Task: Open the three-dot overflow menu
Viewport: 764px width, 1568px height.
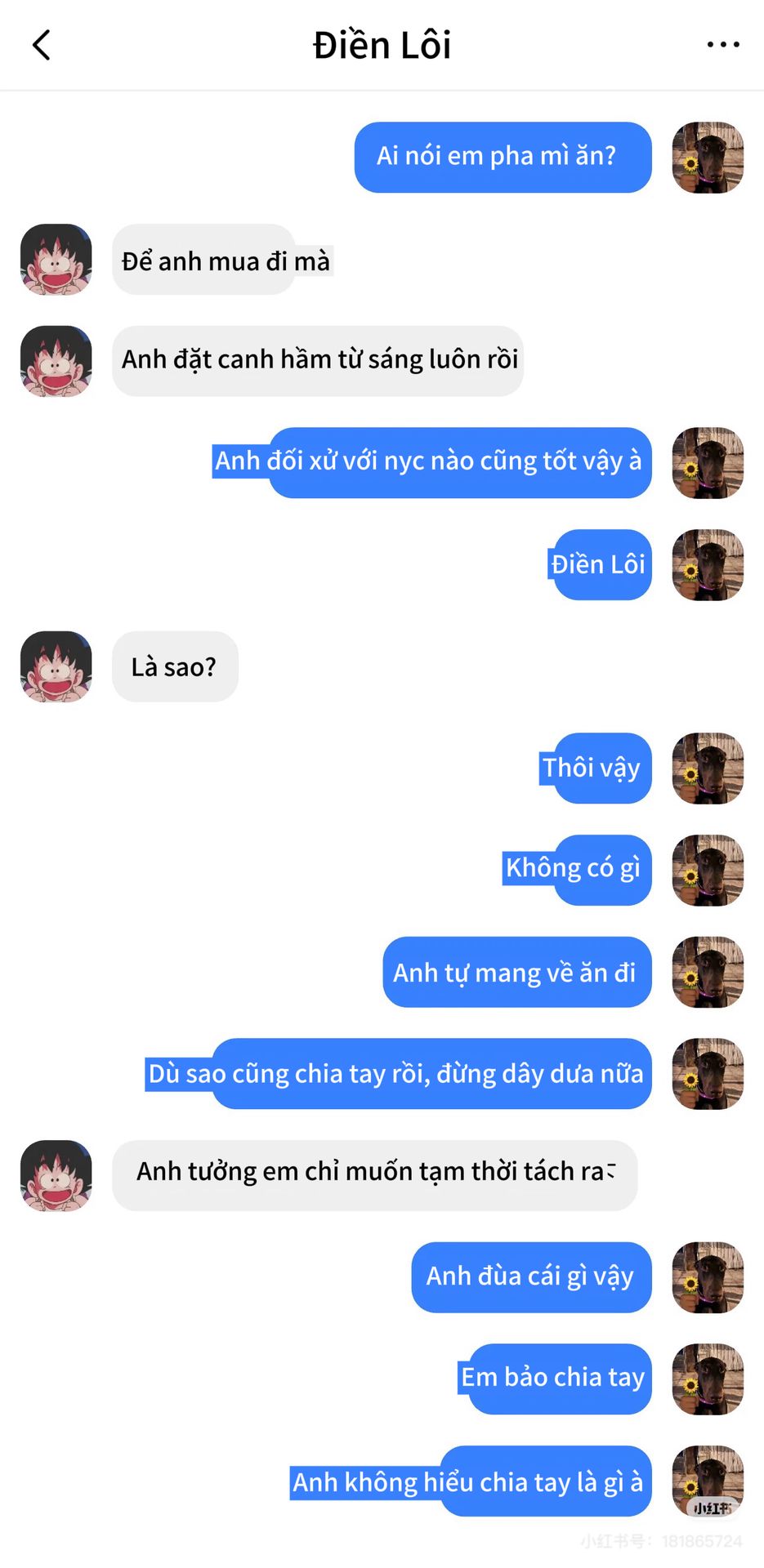Action: click(723, 45)
